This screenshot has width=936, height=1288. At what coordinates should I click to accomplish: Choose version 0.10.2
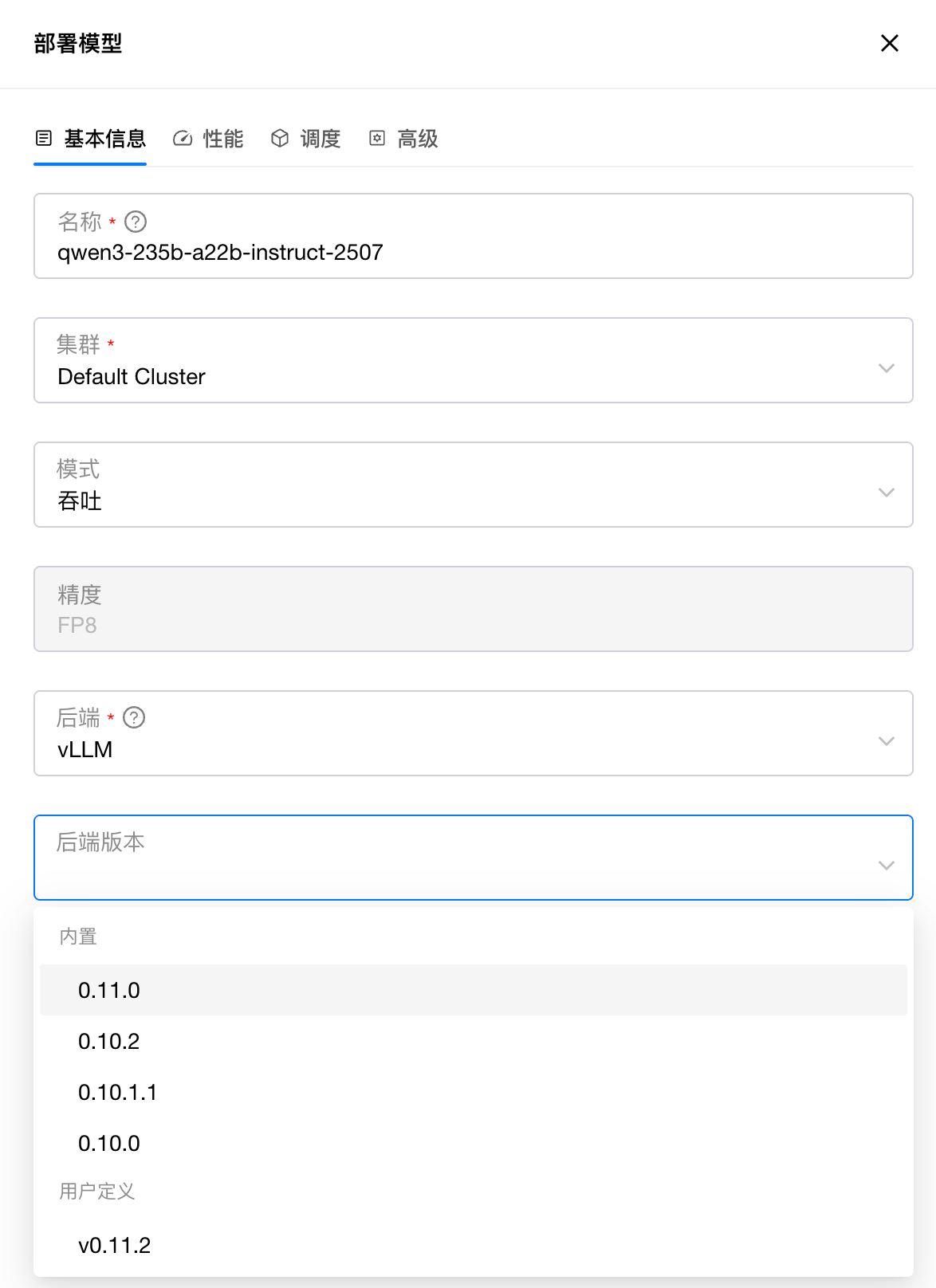point(109,1041)
